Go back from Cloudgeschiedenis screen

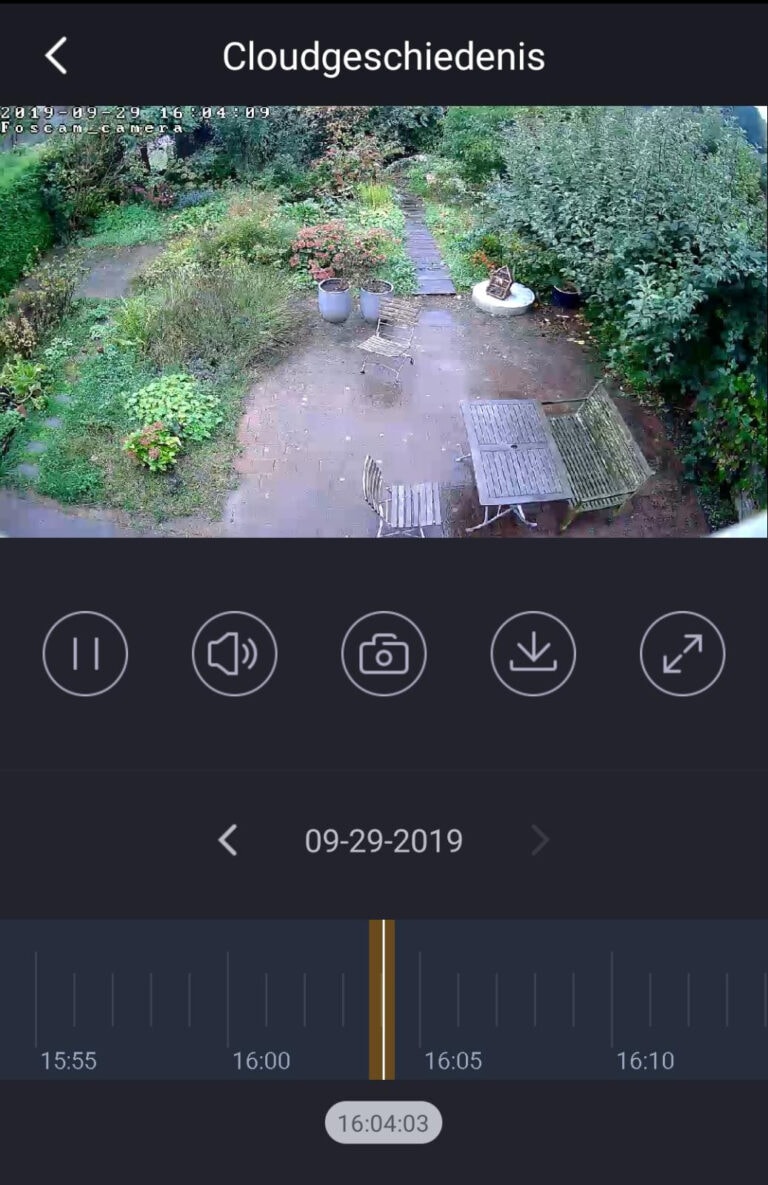coord(56,56)
